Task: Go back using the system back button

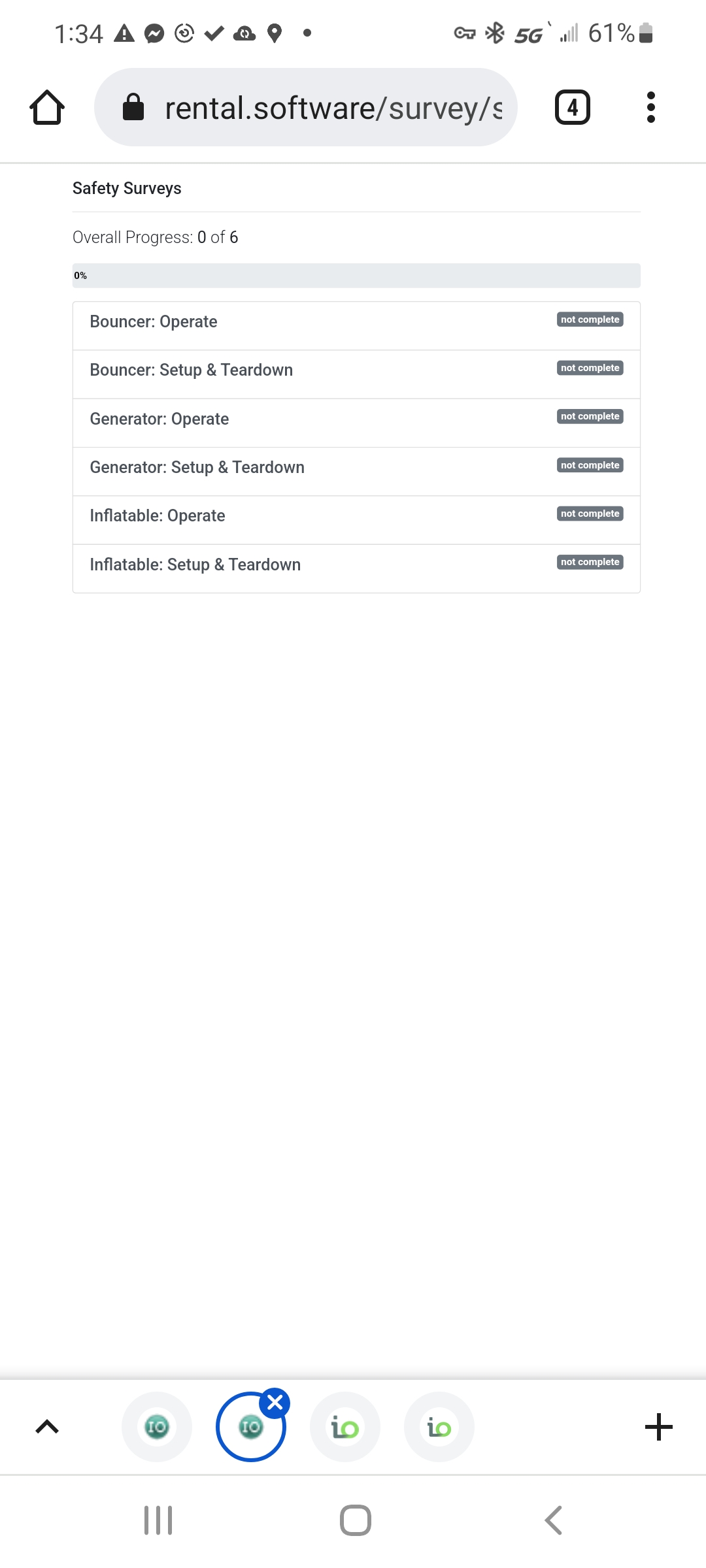Action: pyautogui.click(x=553, y=1520)
